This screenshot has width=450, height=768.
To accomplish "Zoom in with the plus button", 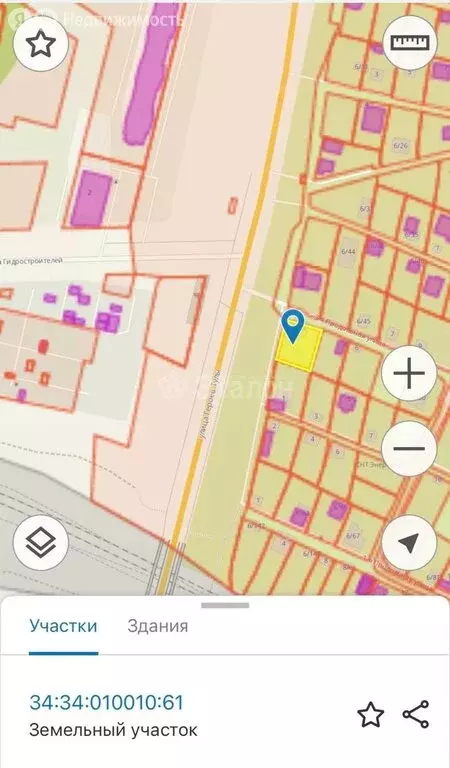I will 409,373.
